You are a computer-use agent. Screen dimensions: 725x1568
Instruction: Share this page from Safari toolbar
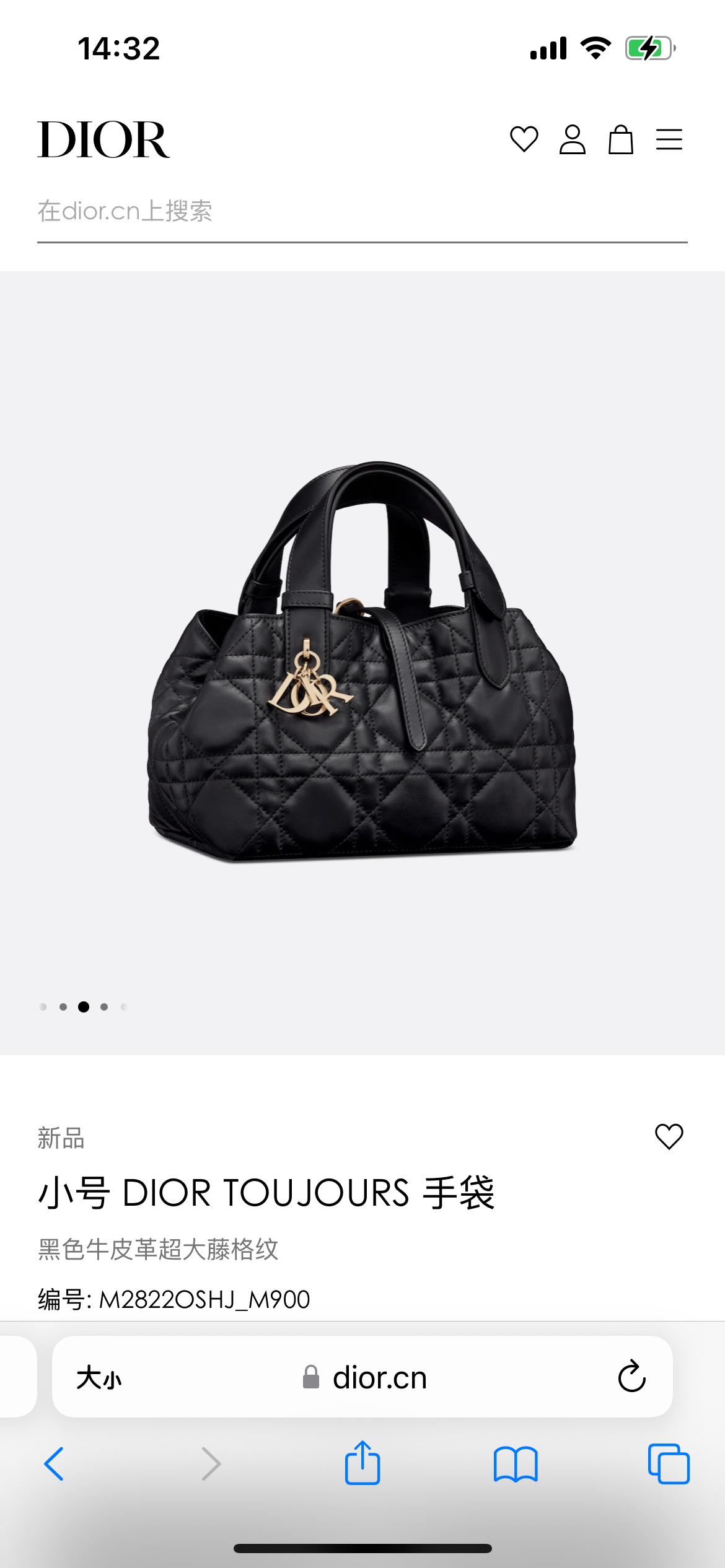tap(362, 1463)
